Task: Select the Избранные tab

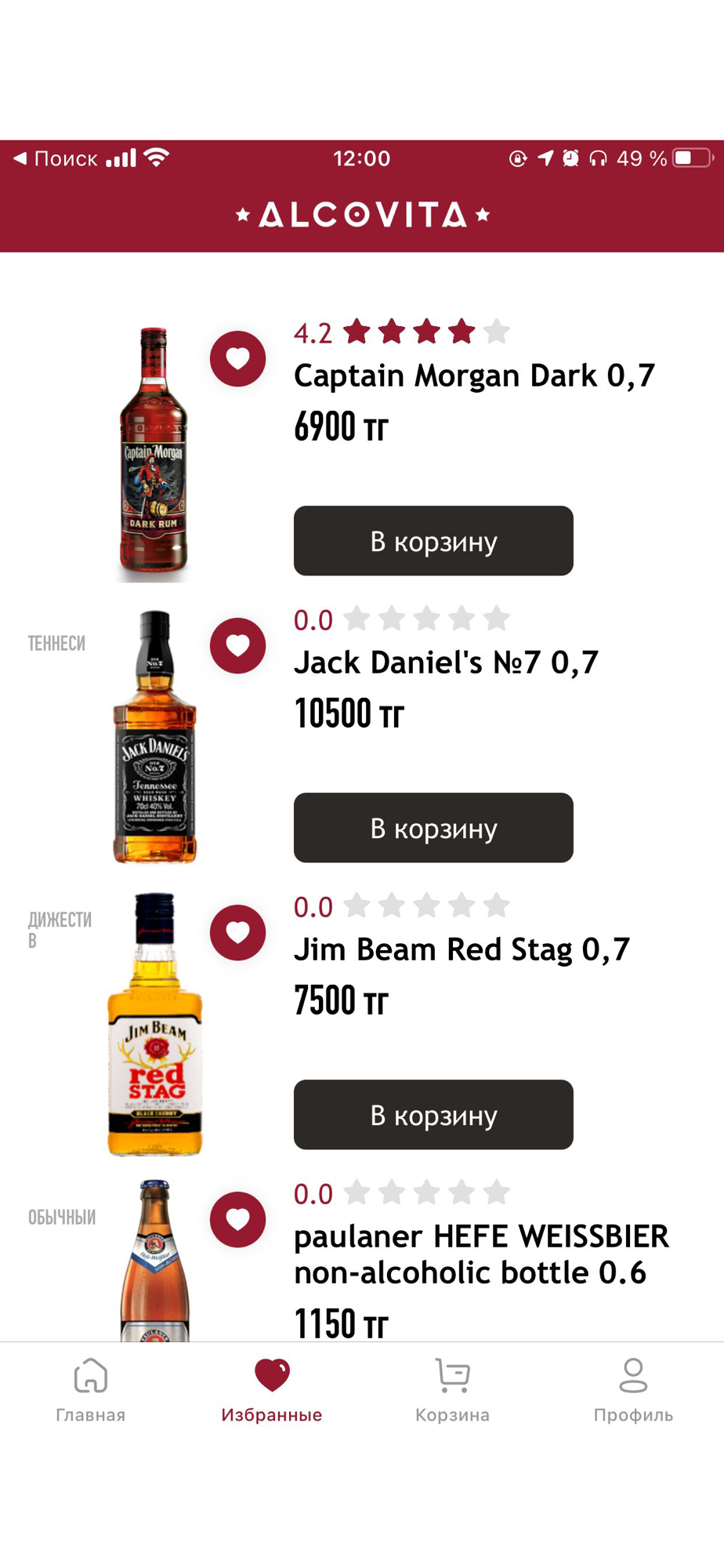Action: [x=271, y=1391]
